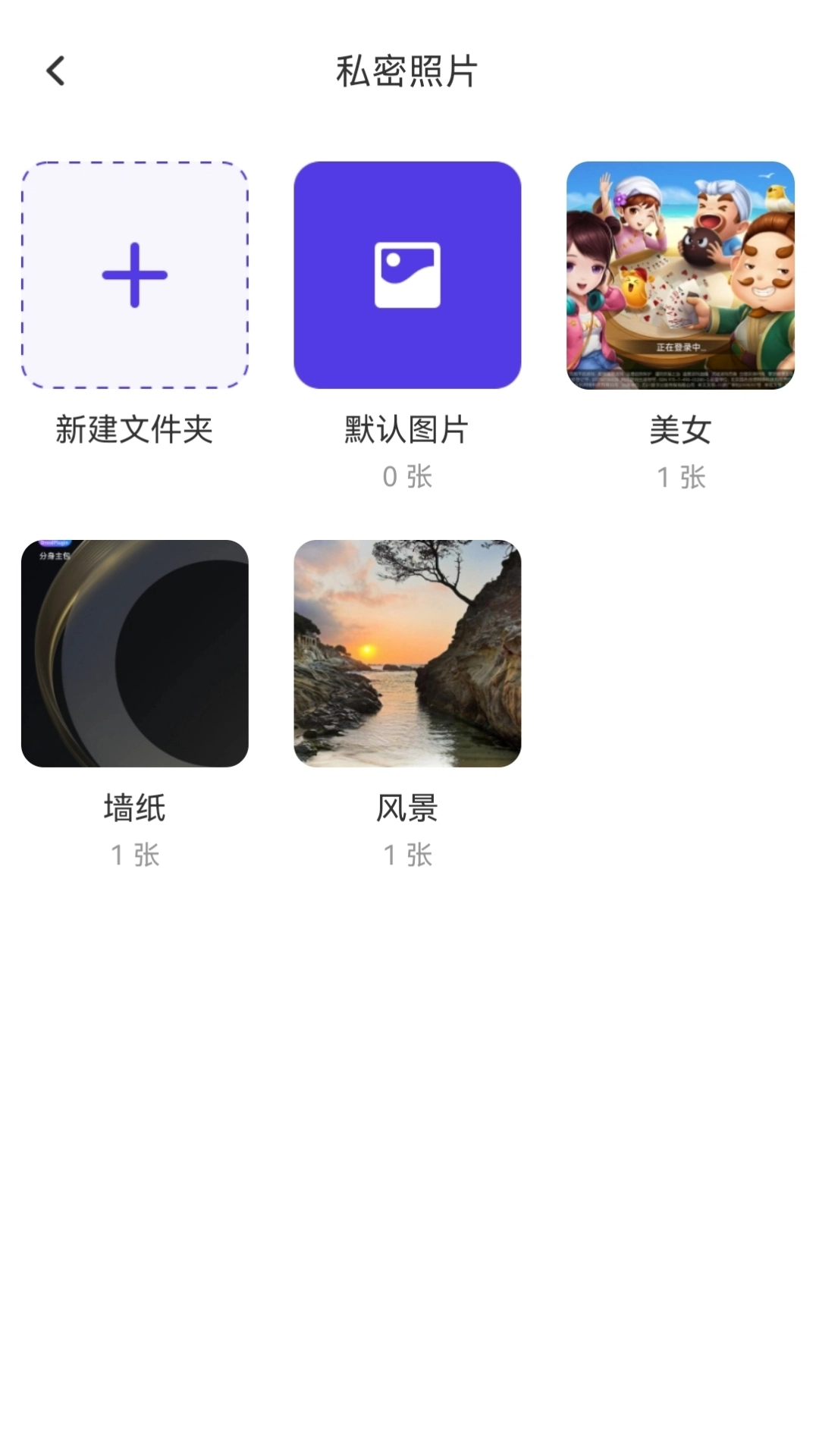This screenshot has width=819, height=1456.
Task: Tap the card-game artwork thumbnail of 美女
Action: click(679, 275)
